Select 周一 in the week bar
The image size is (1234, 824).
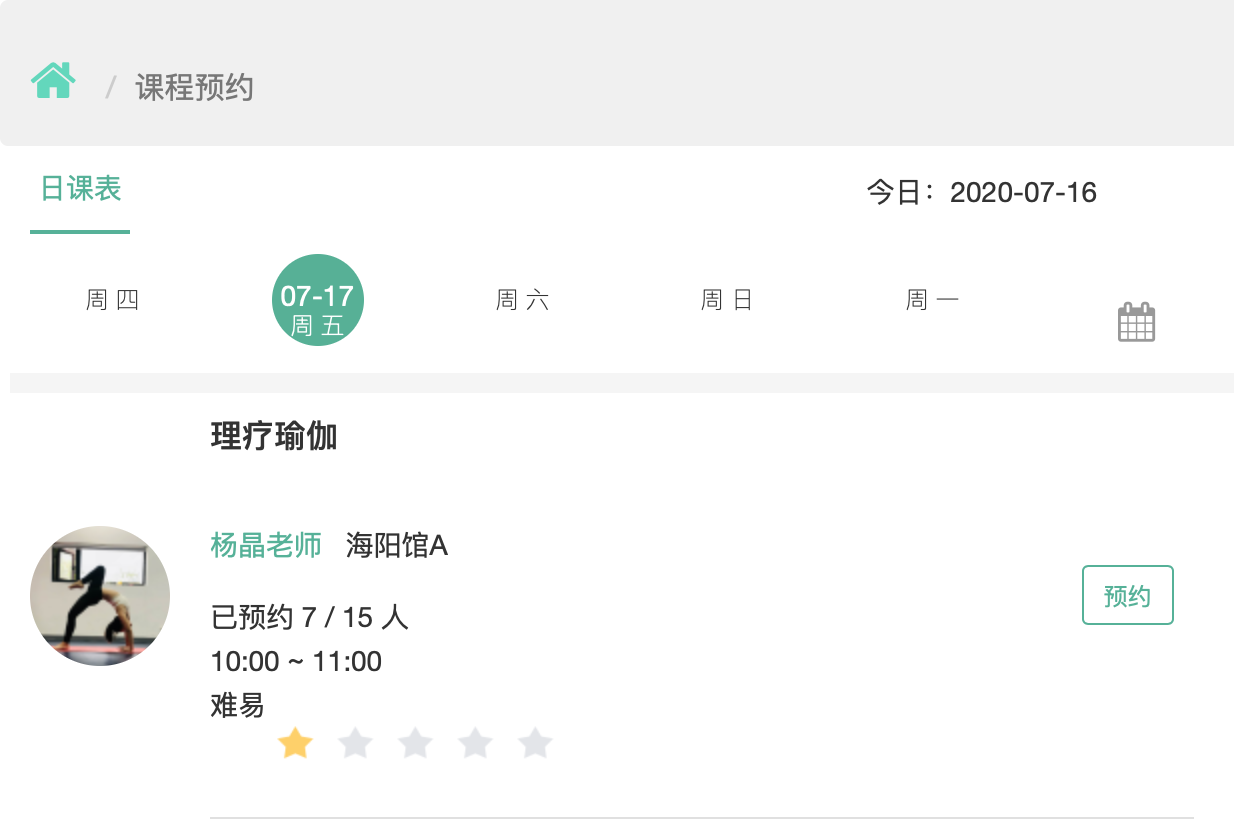pyautogui.click(x=932, y=300)
